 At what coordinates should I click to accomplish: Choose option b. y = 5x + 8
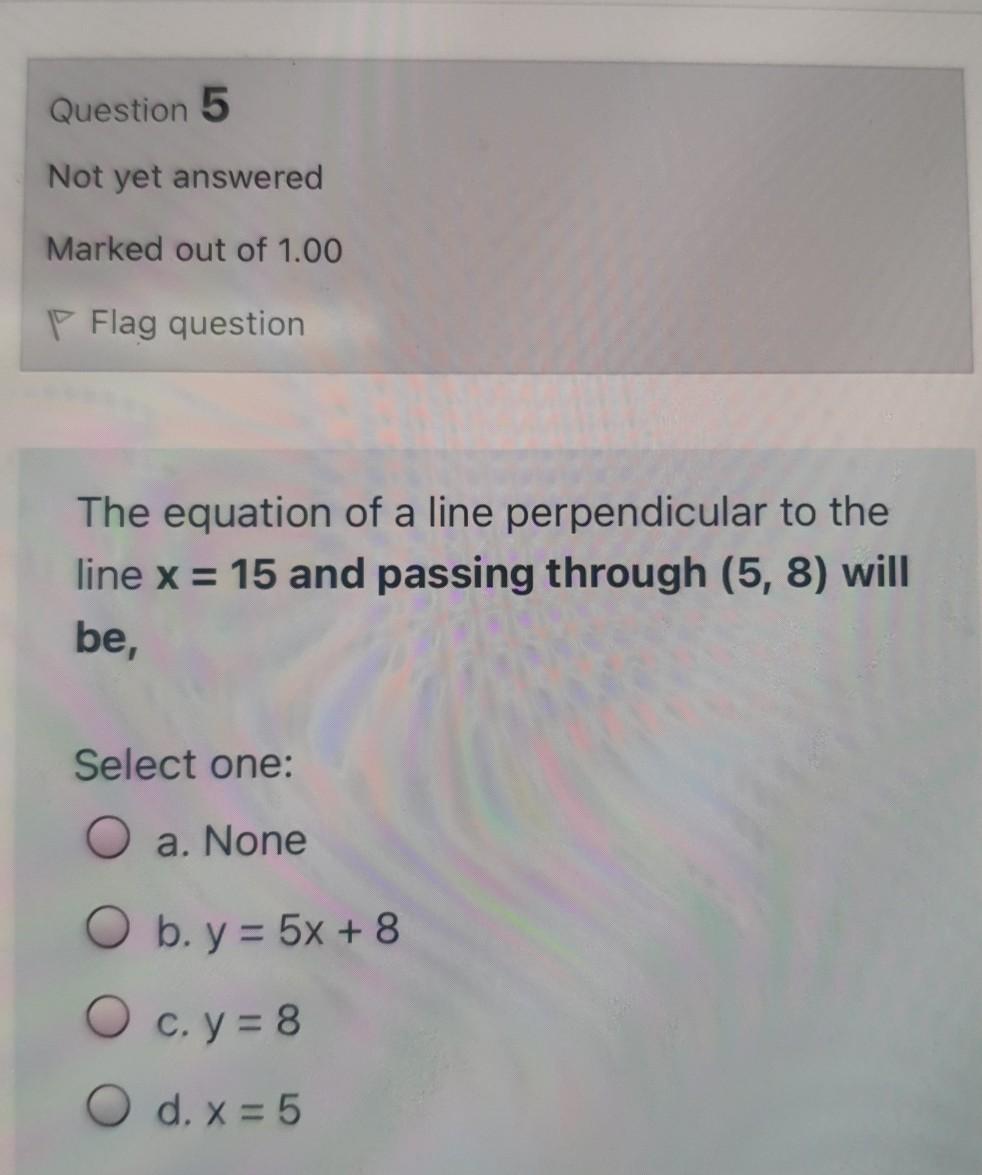(x=109, y=932)
